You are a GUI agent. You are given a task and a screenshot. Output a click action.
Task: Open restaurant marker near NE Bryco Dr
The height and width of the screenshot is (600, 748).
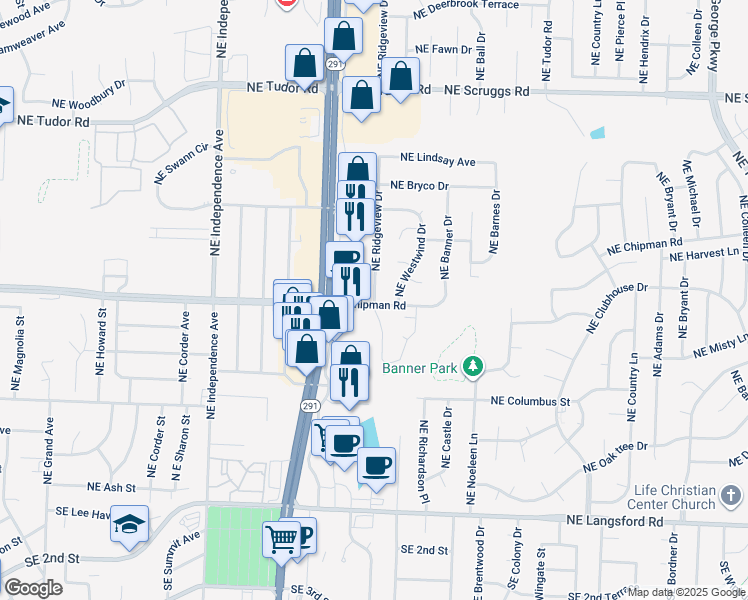[x=357, y=193]
